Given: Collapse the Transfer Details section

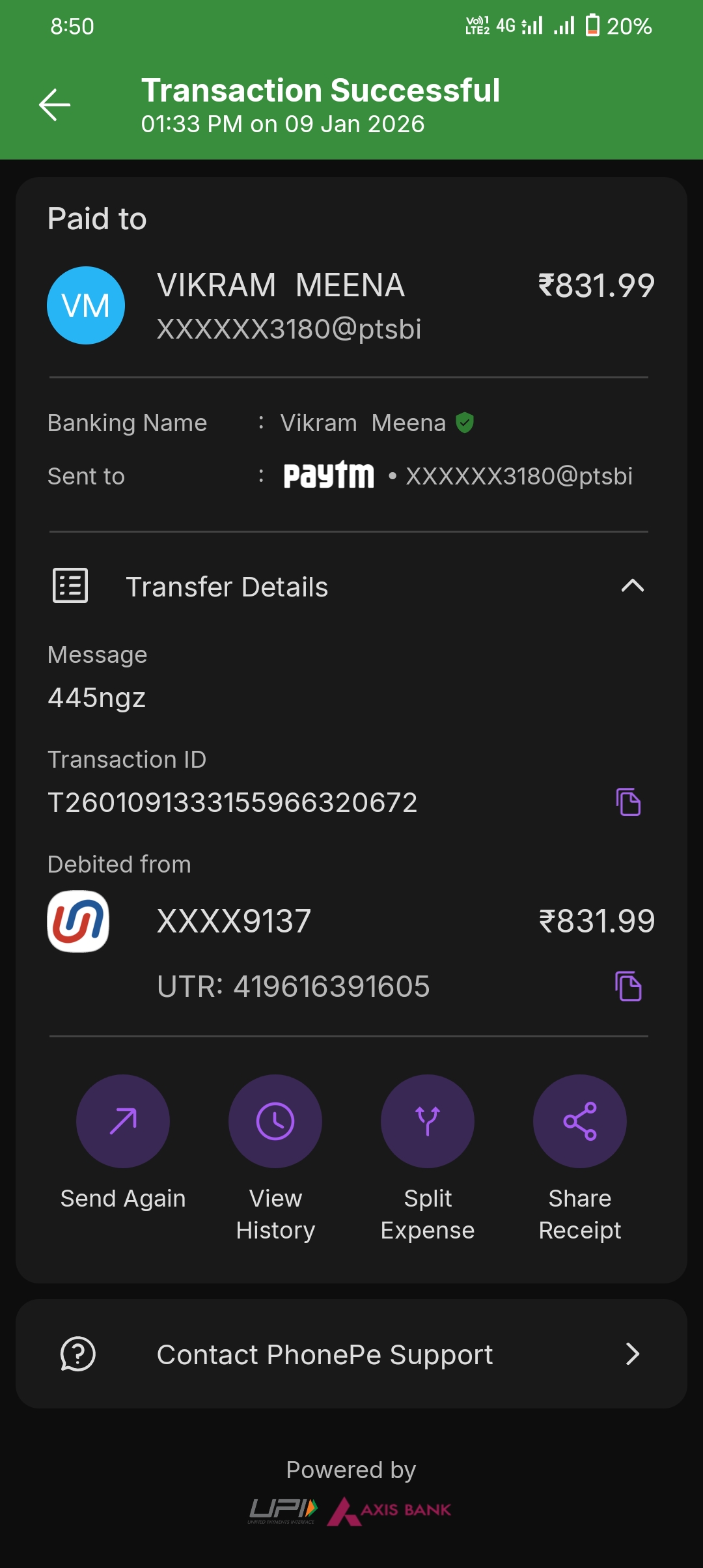Looking at the screenshot, I should (x=632, y=586).
